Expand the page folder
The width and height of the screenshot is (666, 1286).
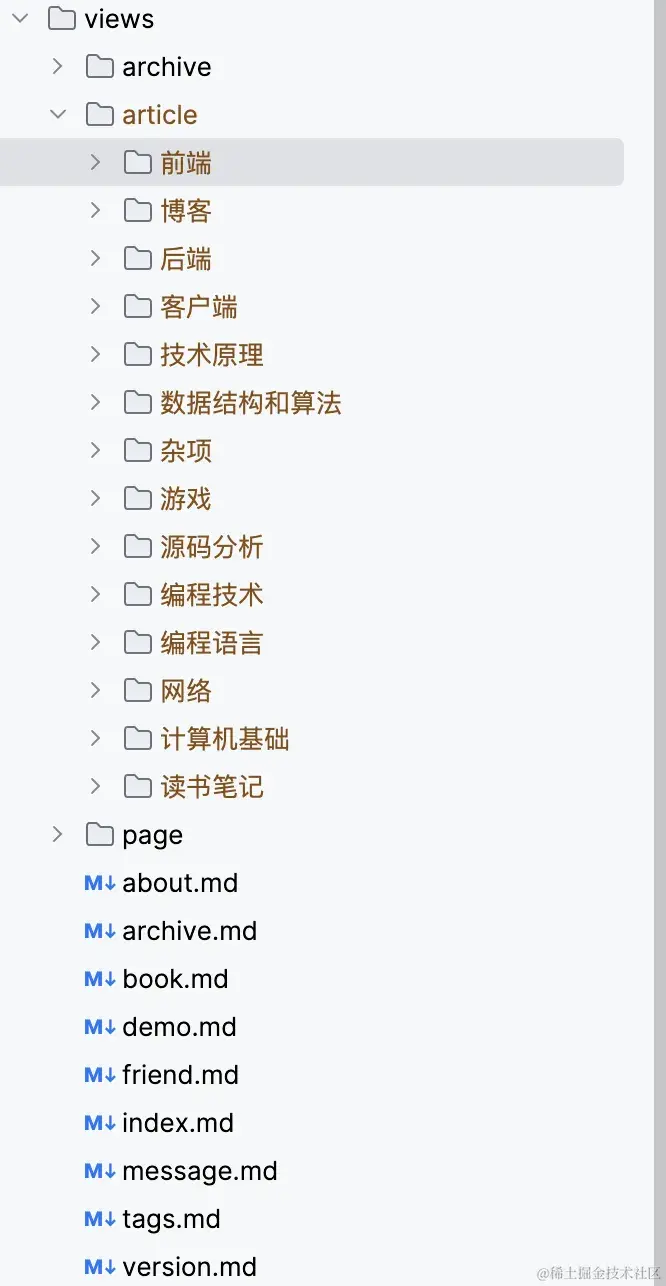[58, 835]
